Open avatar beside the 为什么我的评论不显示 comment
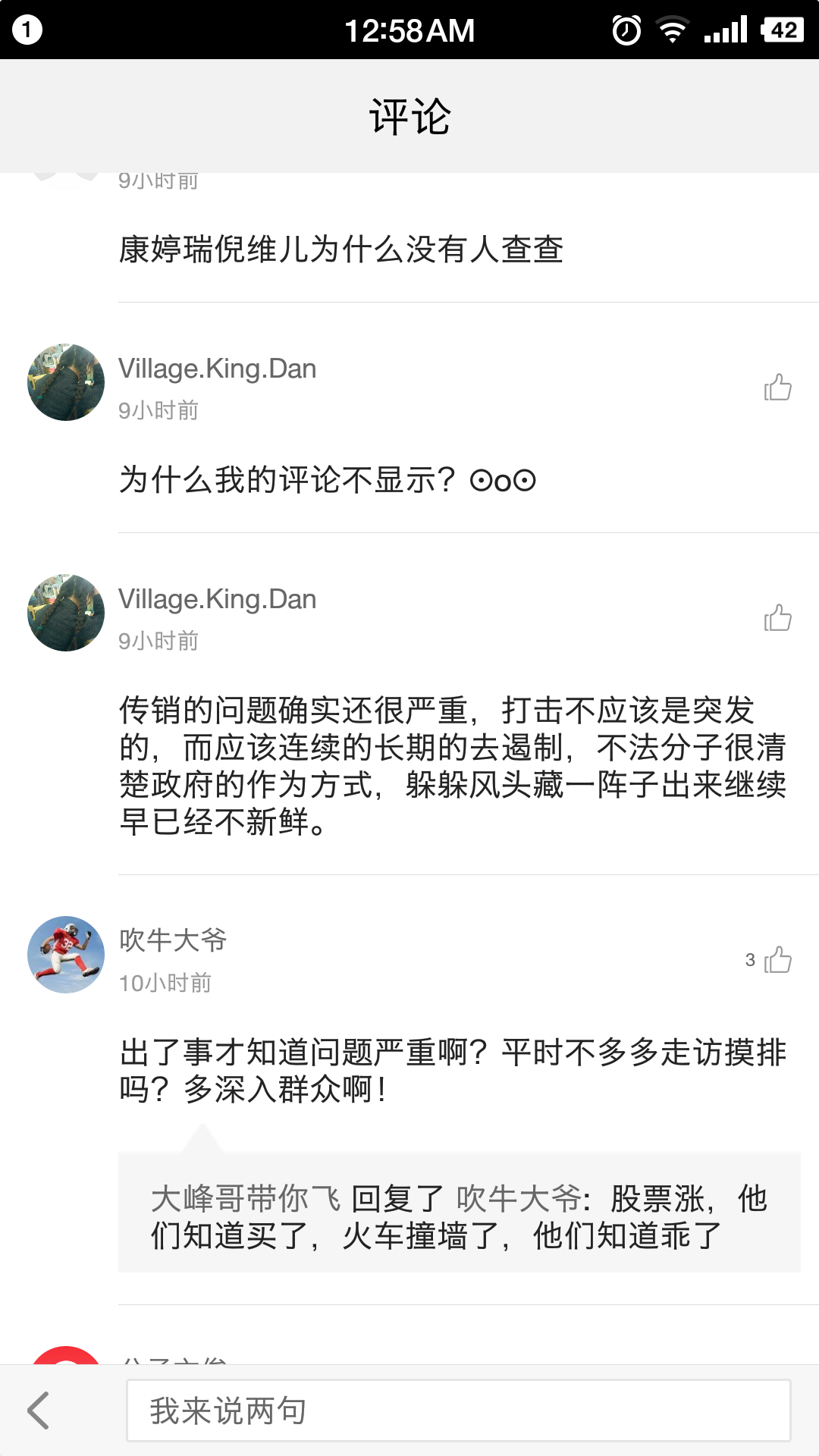 tap(66, 382)
